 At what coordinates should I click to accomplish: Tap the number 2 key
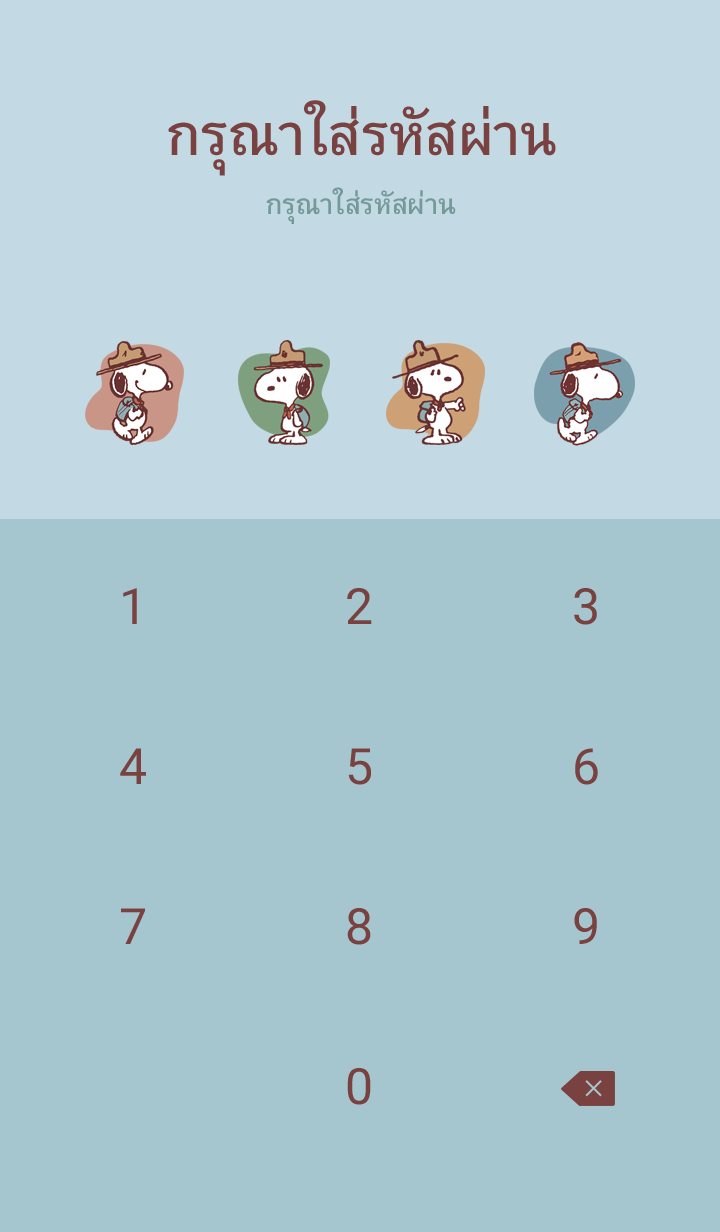tap(359, 607)
